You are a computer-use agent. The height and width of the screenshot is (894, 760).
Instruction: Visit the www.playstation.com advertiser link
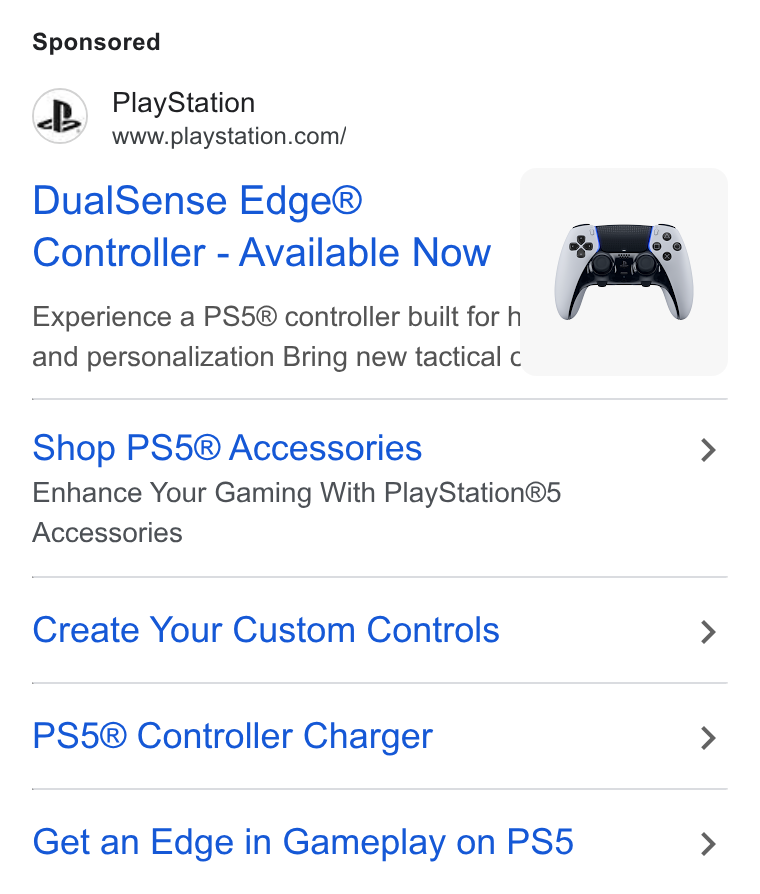229,136
